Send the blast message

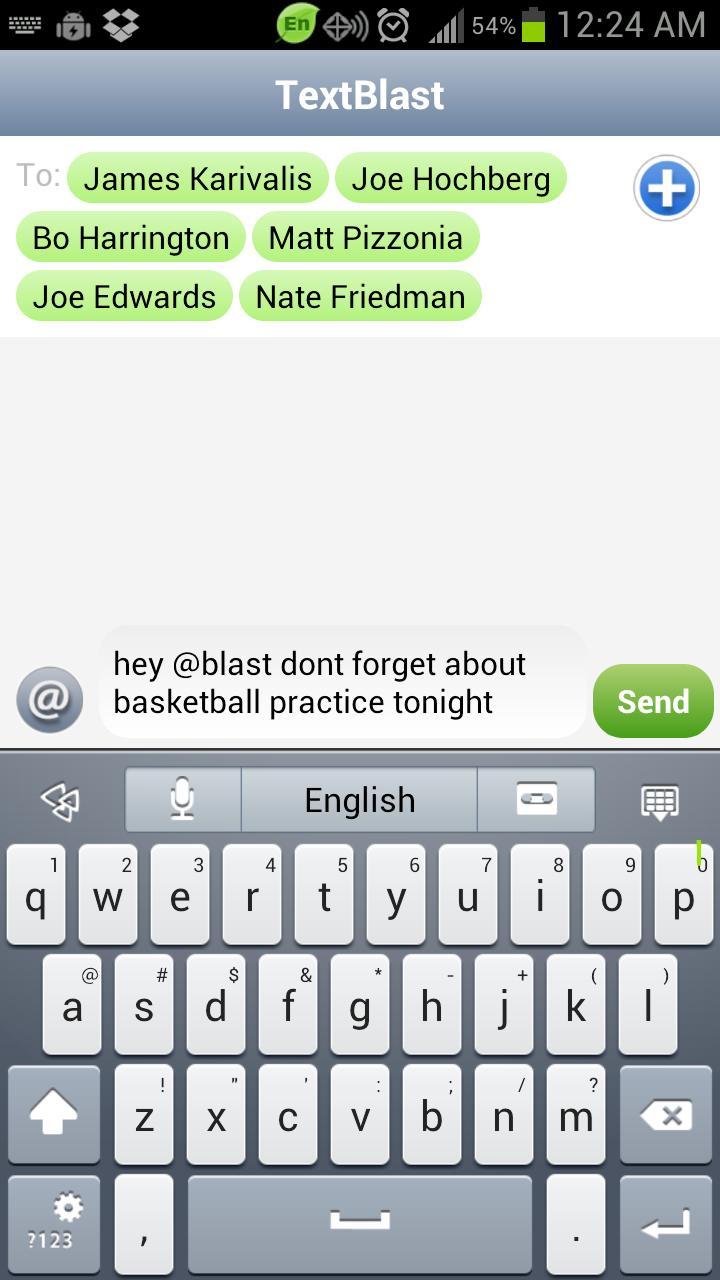point(653,701)
